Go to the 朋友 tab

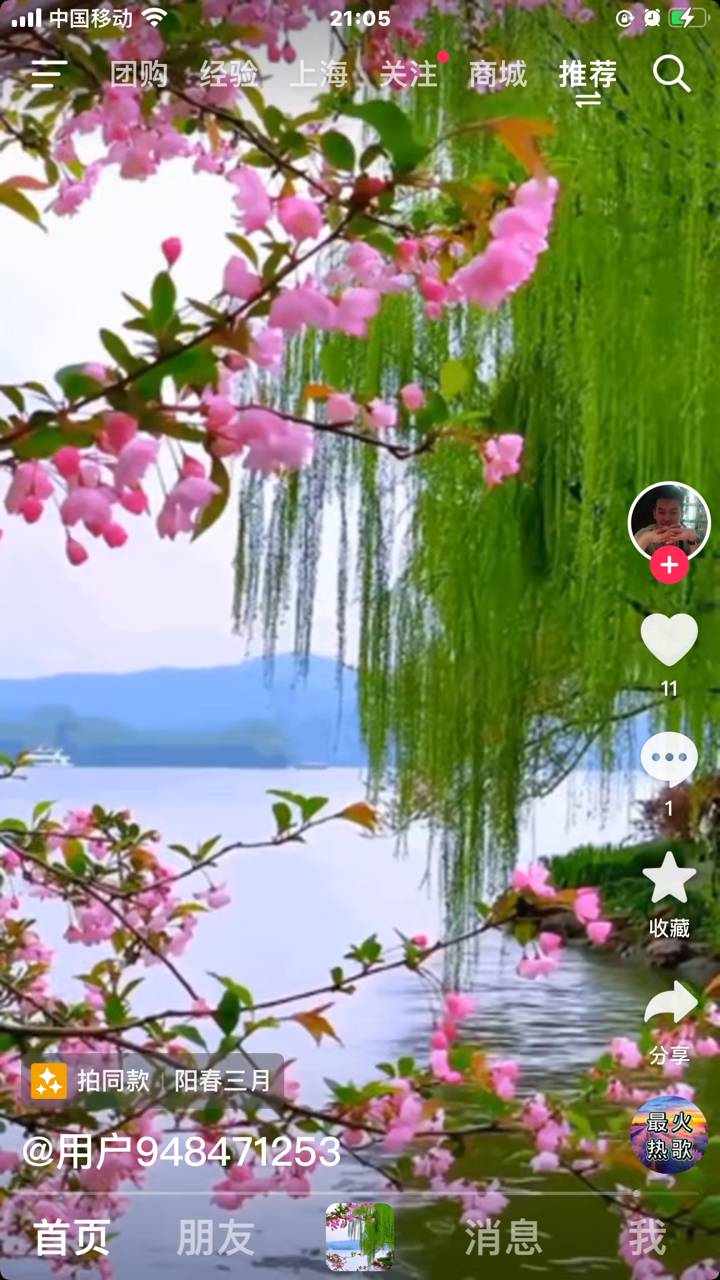pos(216,1238)
